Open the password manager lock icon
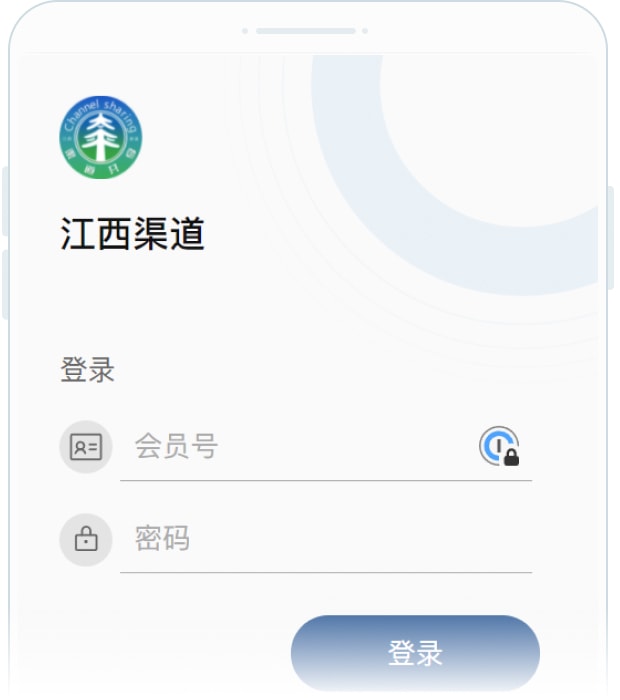620x700 pixels. tap(499, 446)
